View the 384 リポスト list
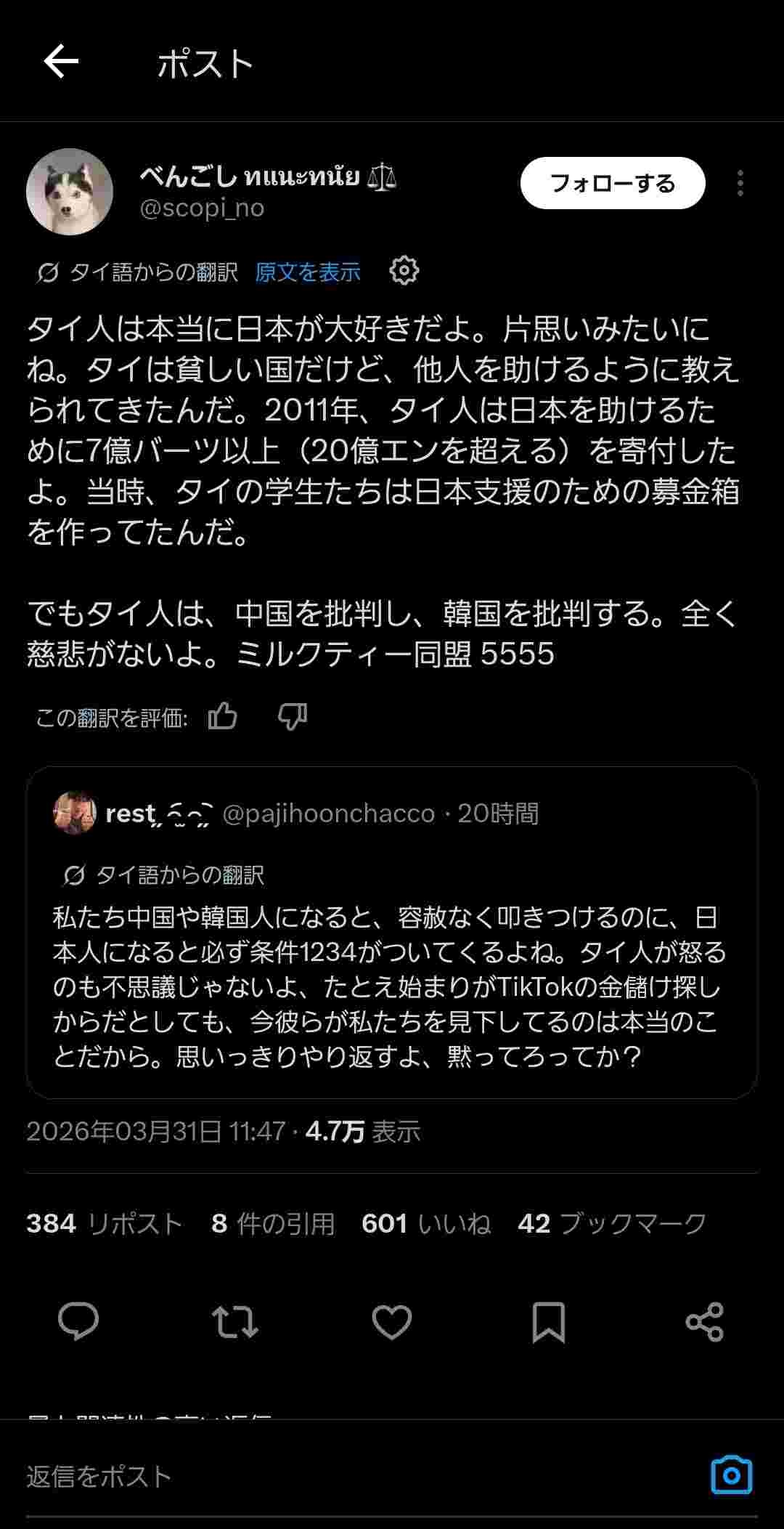 click(x=104, y=1224)
